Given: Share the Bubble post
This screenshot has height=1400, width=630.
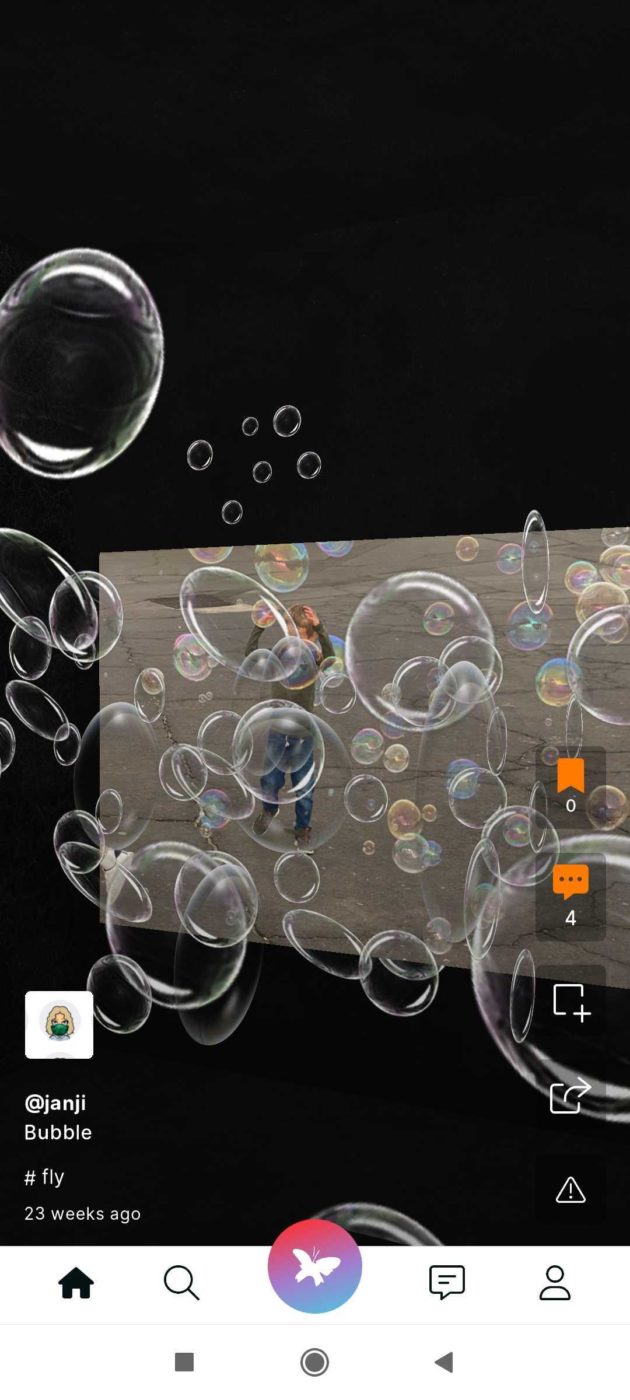Looking at the screenshot, I should (x=570, y=1096).
